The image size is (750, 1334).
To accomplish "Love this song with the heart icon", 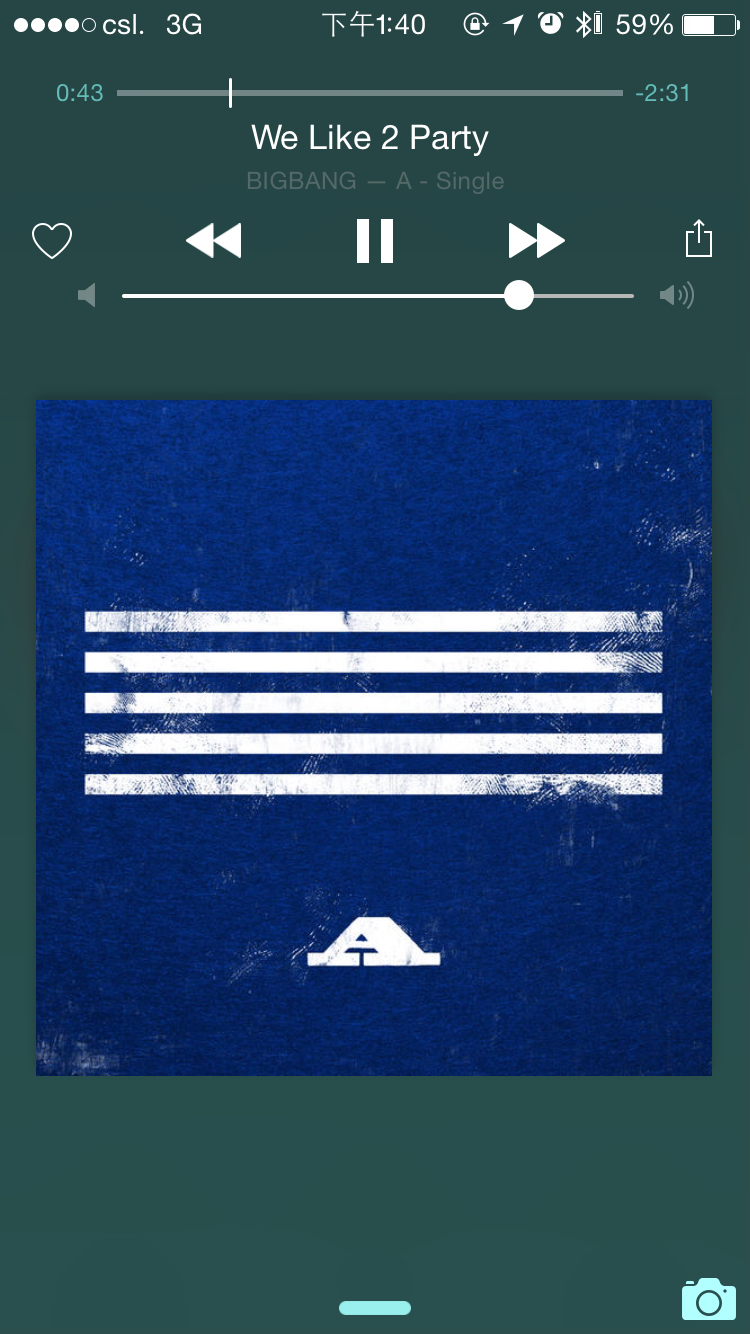I will click(52, 241).
